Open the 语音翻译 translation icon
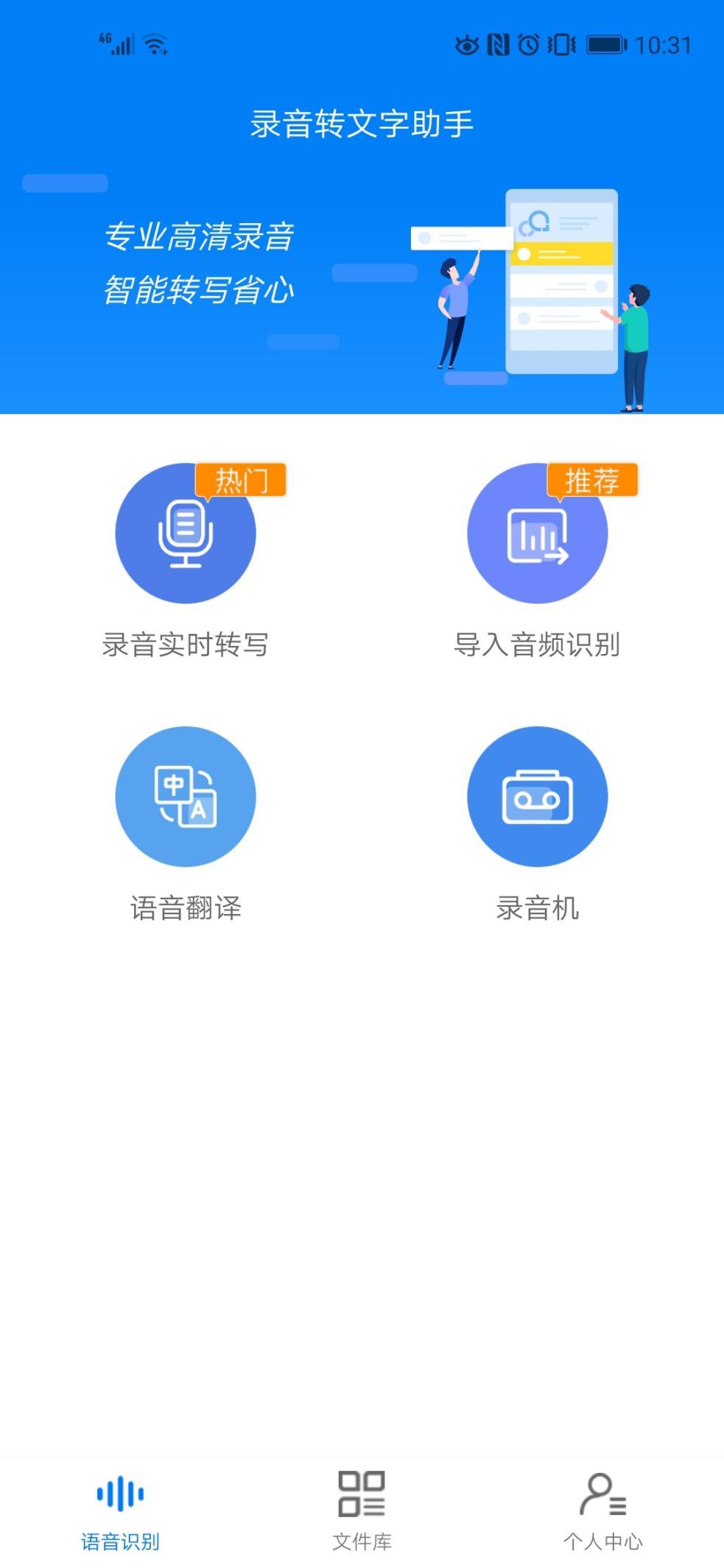 point(186,798)
